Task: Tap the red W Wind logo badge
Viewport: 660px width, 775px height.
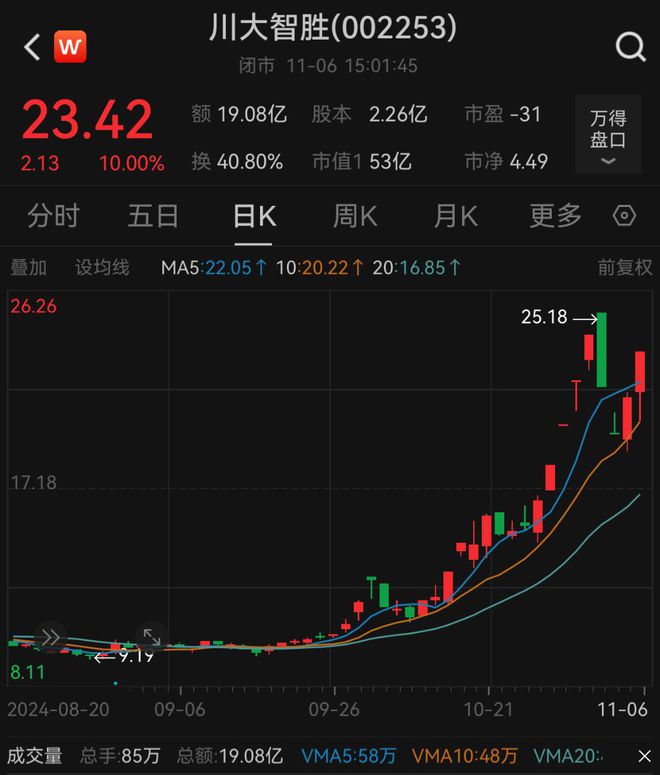Action: click(x=70, y=46)
